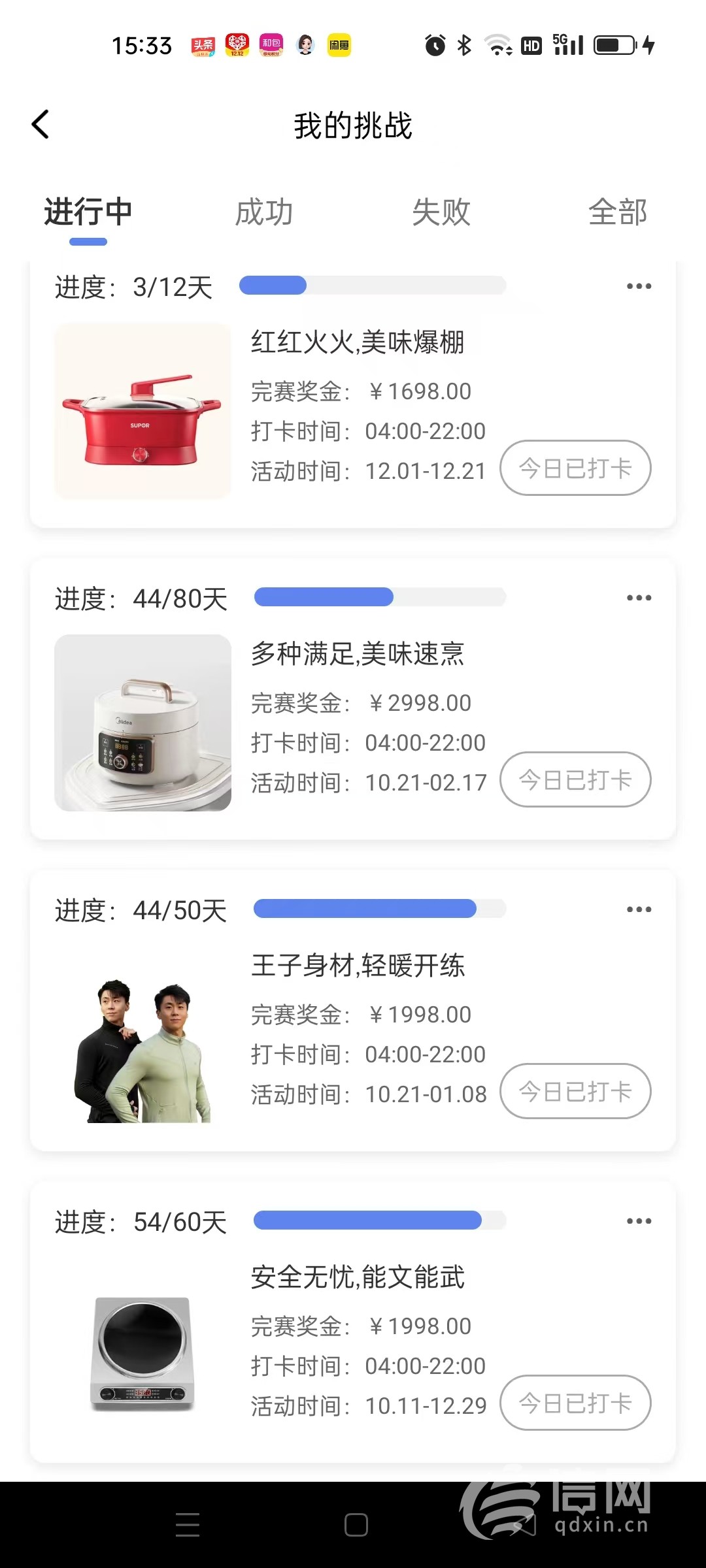Open the 王子身材,轻暖开练 challenge card
Image resolution: width=706 pixels, height=1568 pixels.
tap(357, 966)
